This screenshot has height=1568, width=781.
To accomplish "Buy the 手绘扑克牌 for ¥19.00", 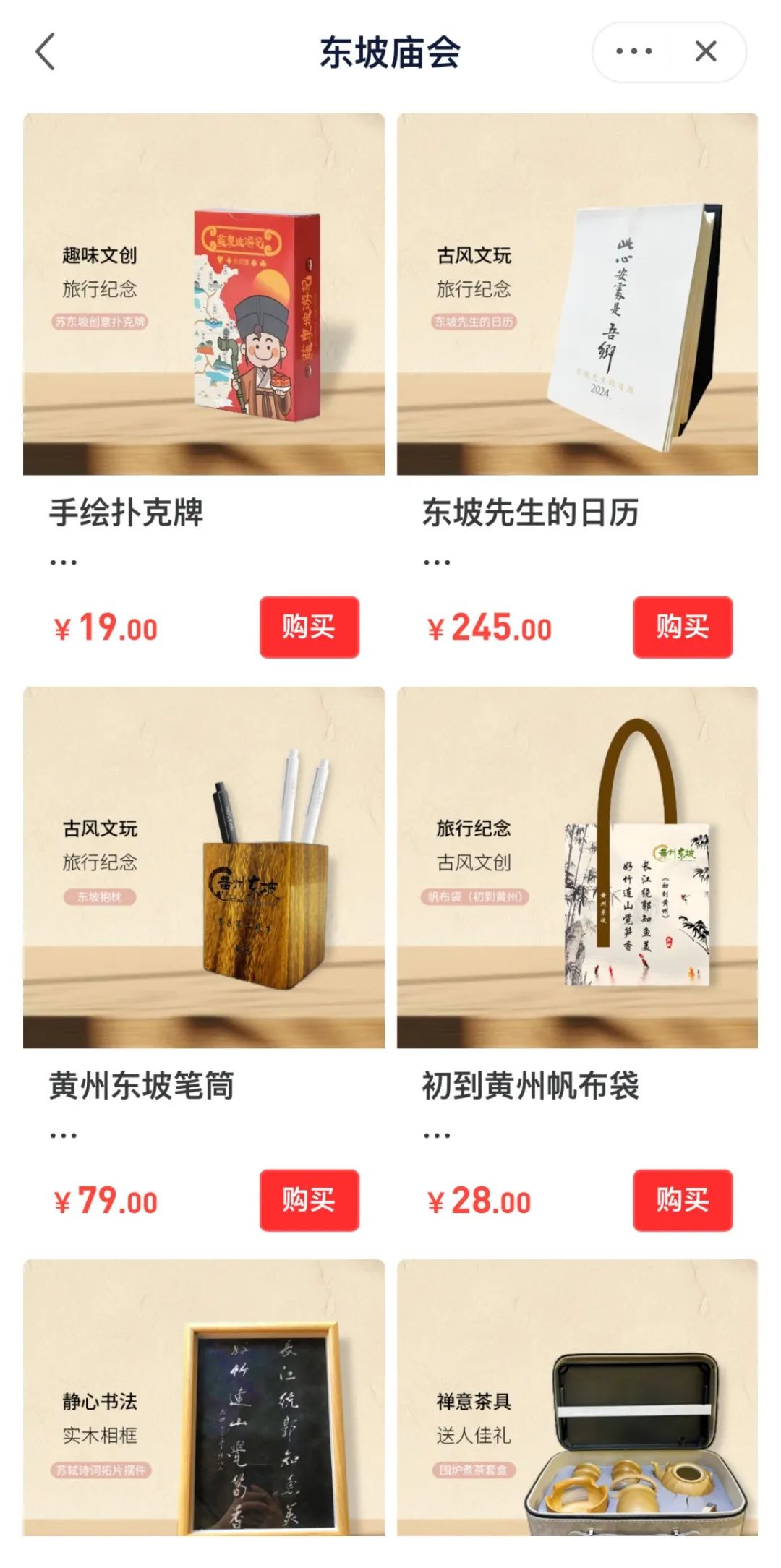I will (x=309, y=627).
